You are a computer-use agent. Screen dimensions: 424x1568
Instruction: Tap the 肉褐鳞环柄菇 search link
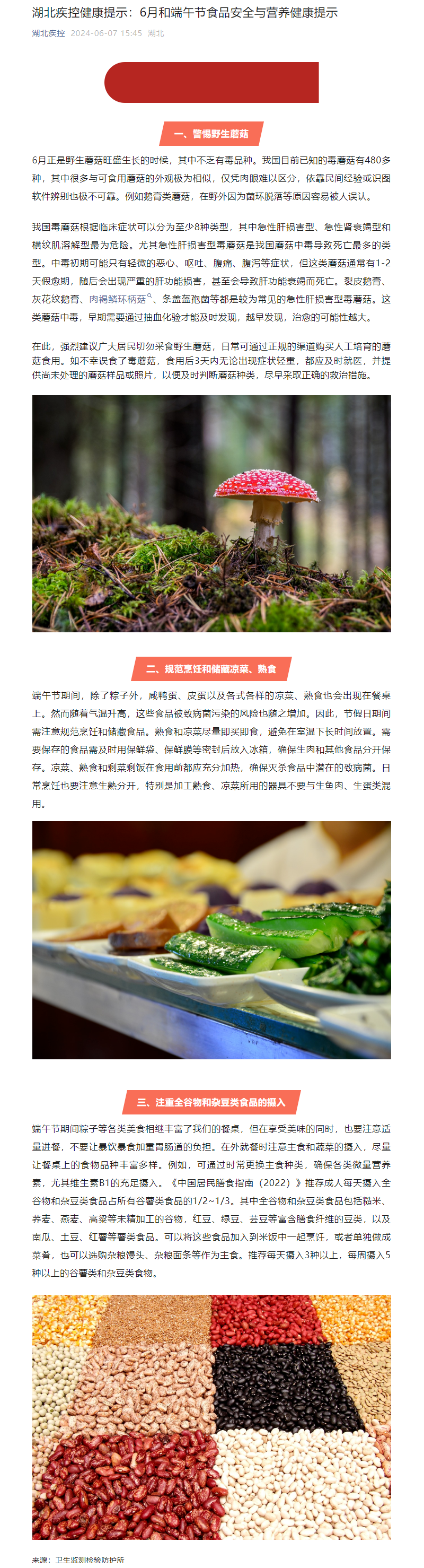click(x=118, y=299)
